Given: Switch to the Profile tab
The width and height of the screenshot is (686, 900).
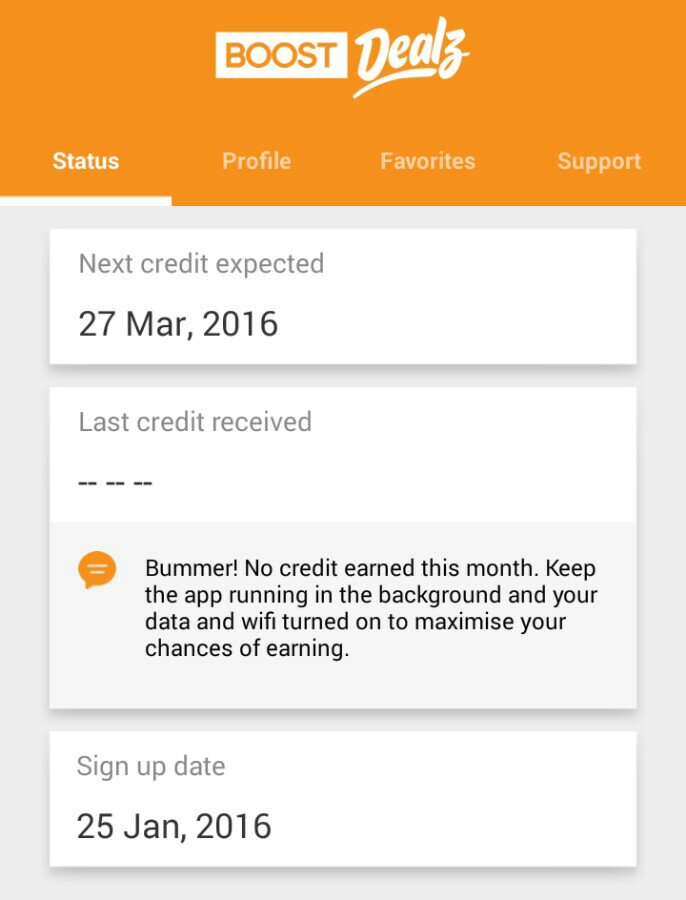Looking at the screenshot, I should tap(257, 161).
